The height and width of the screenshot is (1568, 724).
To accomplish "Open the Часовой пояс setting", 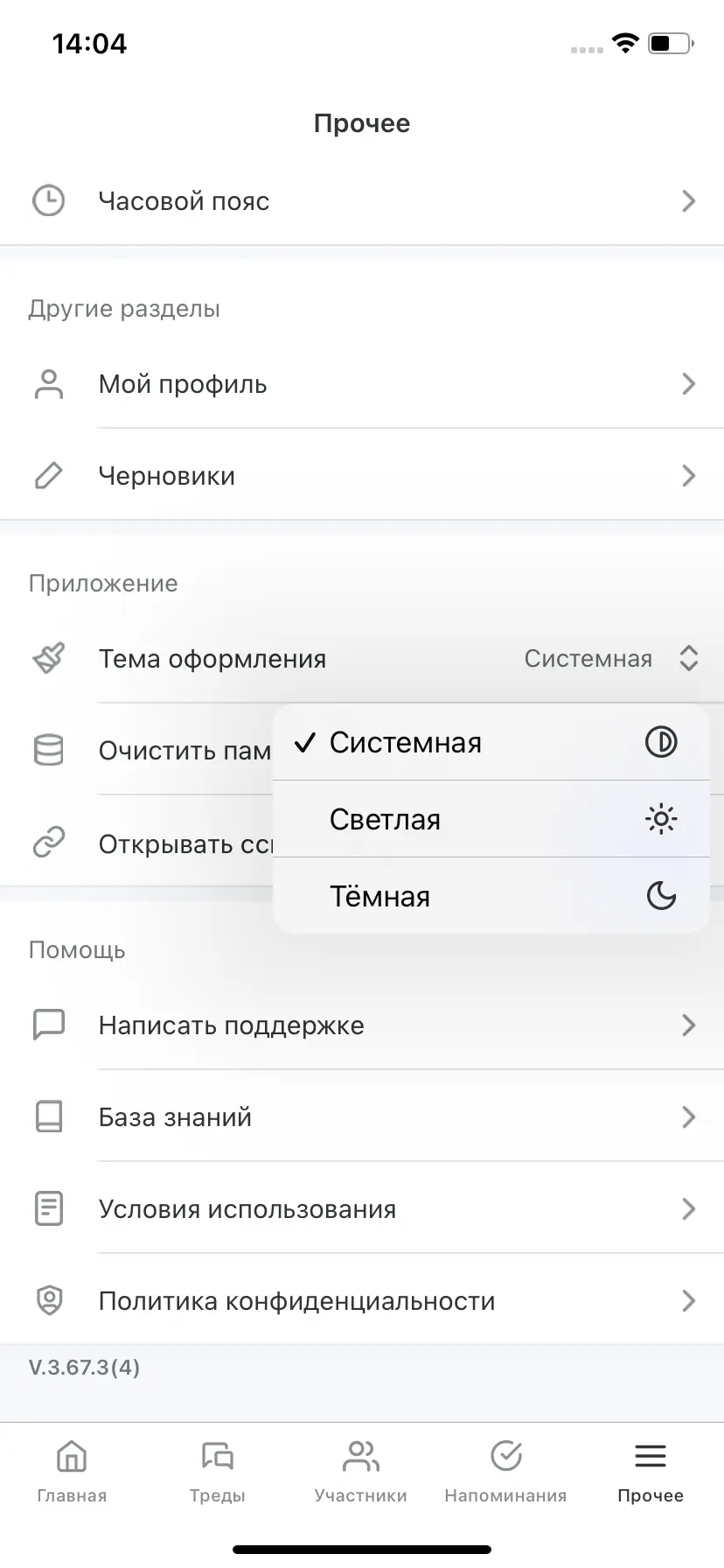I will click(x=362, y=201).
